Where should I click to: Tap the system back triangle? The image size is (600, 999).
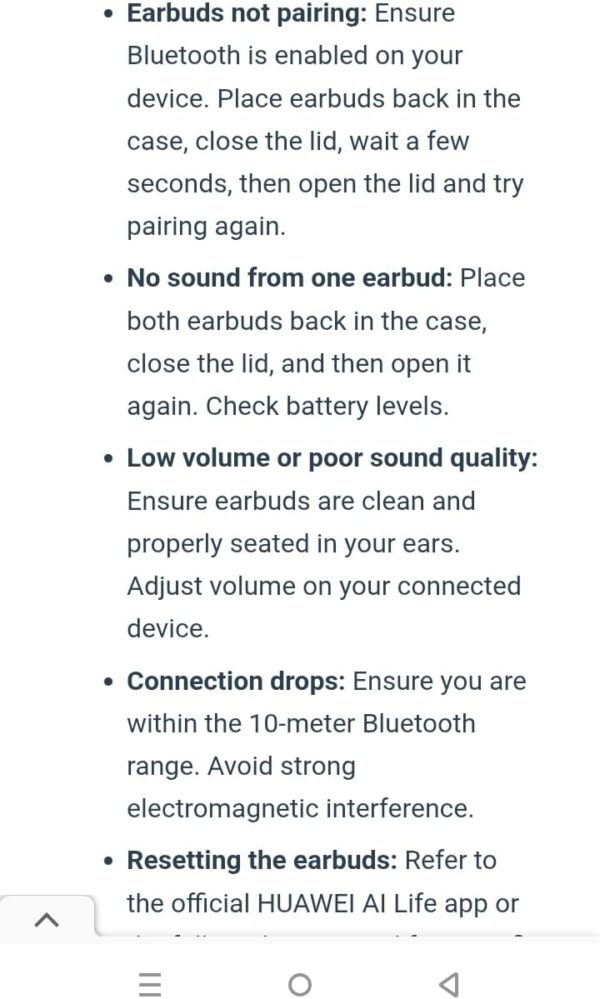pyautogui.click(x=449, y=984)
